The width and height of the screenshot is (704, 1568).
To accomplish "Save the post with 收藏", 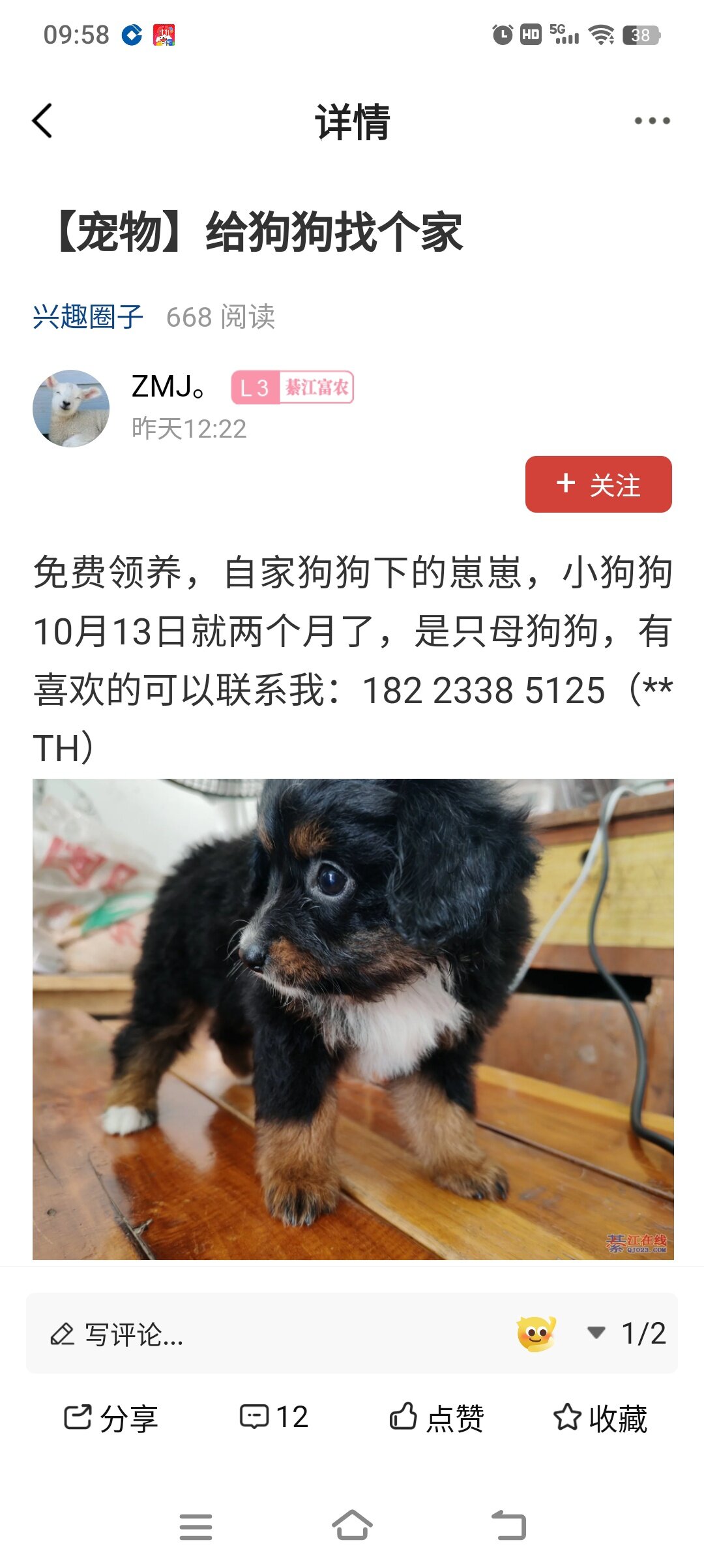I will click(x=600, y=1418).
